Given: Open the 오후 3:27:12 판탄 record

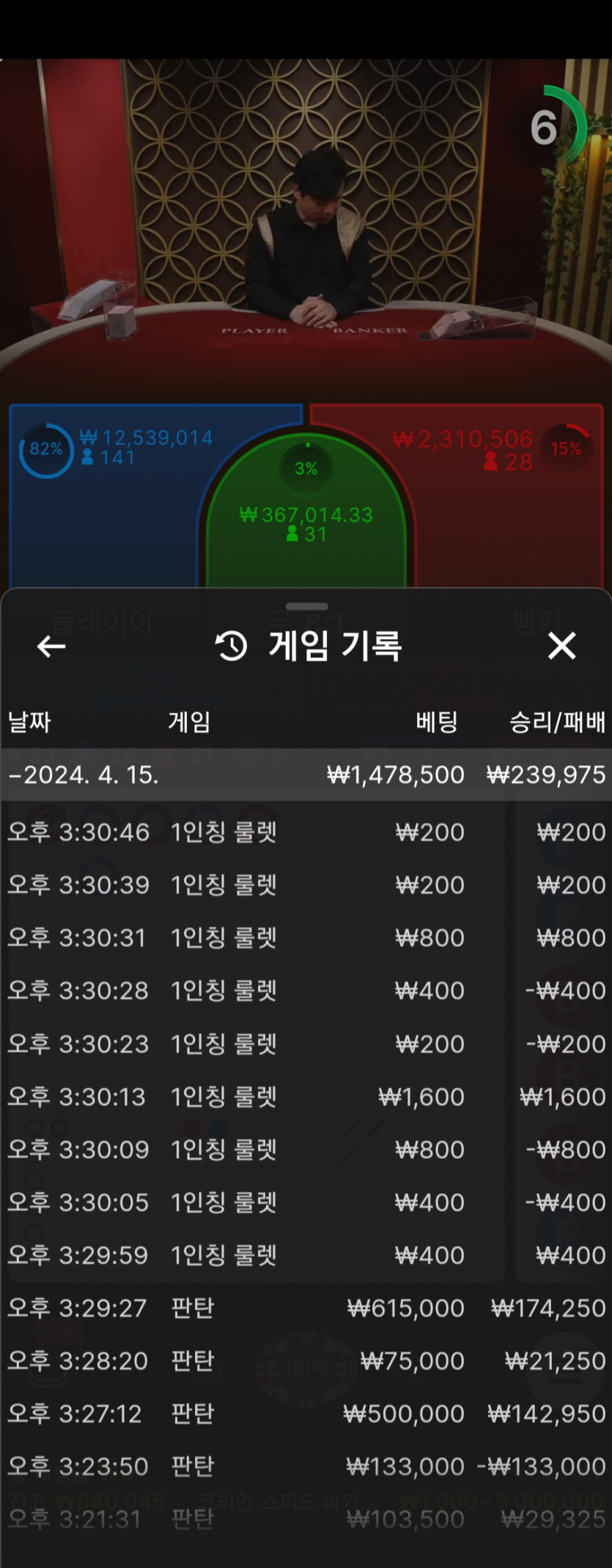Looking at the screenshot, I should pyautogui.click(x=306, y=1413).
